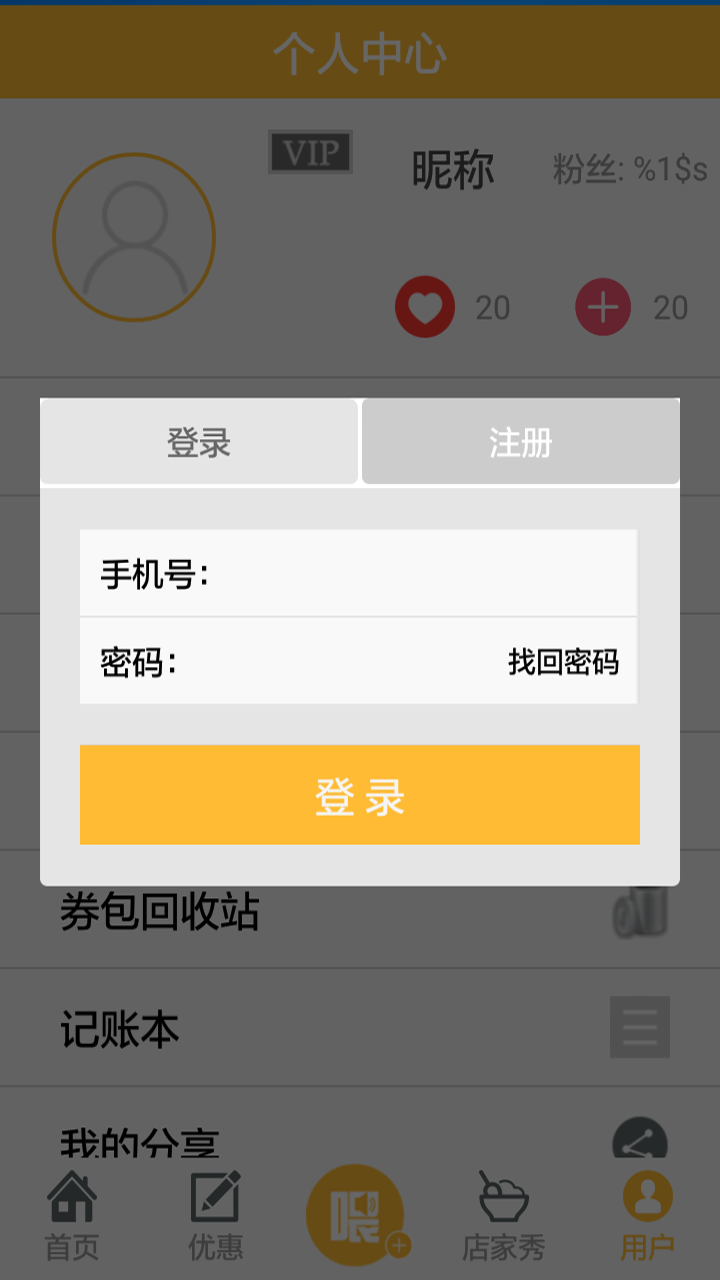Open the ledger icon beside 记账本
Screen dimensions: 720x1280
tap(639, 1027)
